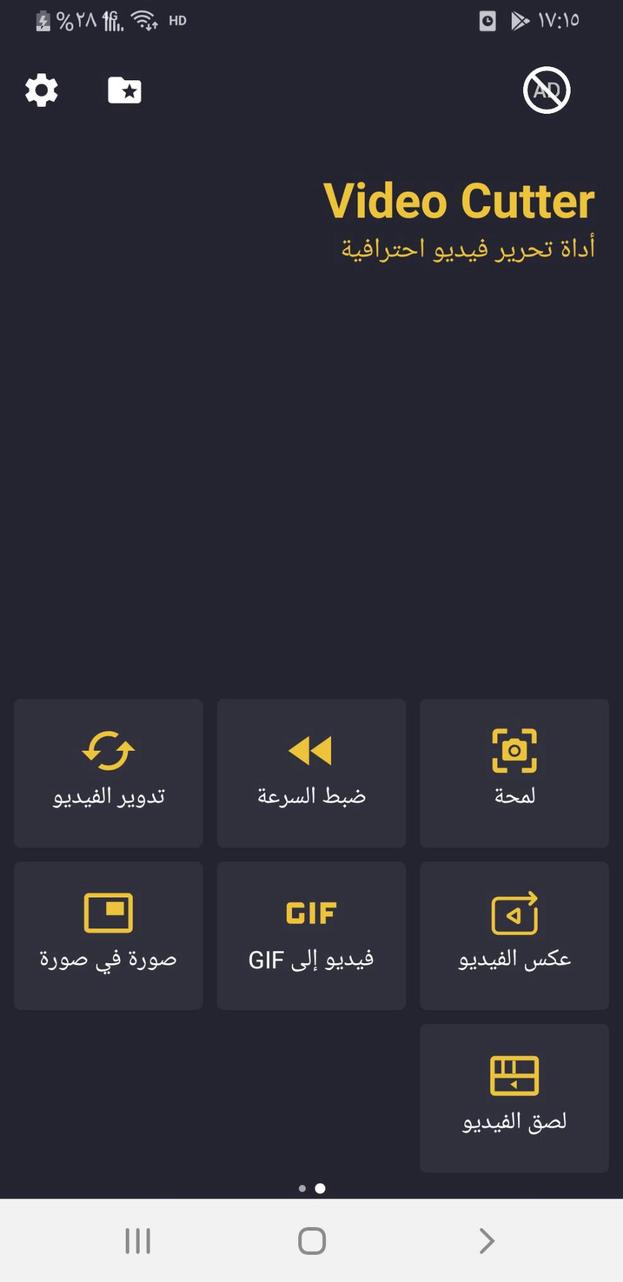Open the لمحة snapshot tool

(514, 773)
